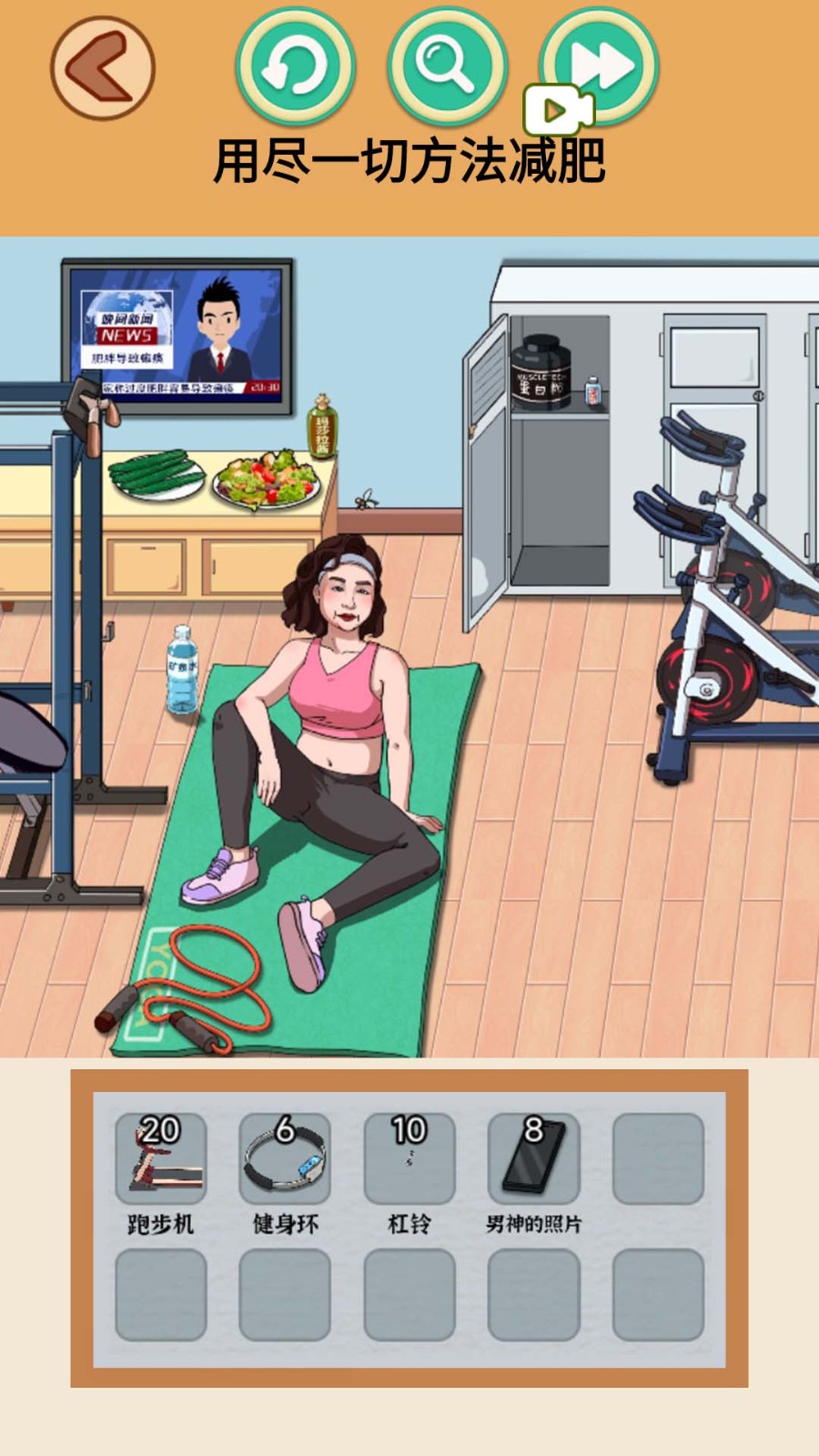
Task: Select the 健身环 fitness ring item
Action: 285,1159
